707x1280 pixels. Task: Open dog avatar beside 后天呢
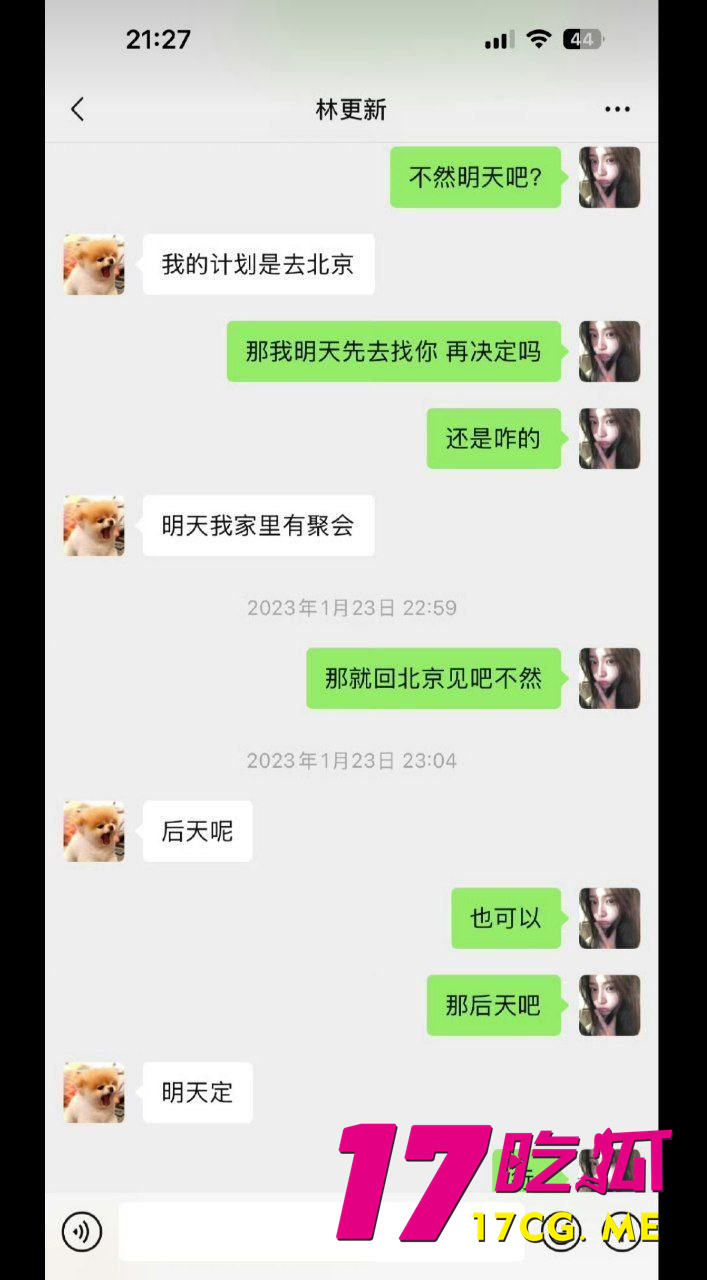pos(94,831)
